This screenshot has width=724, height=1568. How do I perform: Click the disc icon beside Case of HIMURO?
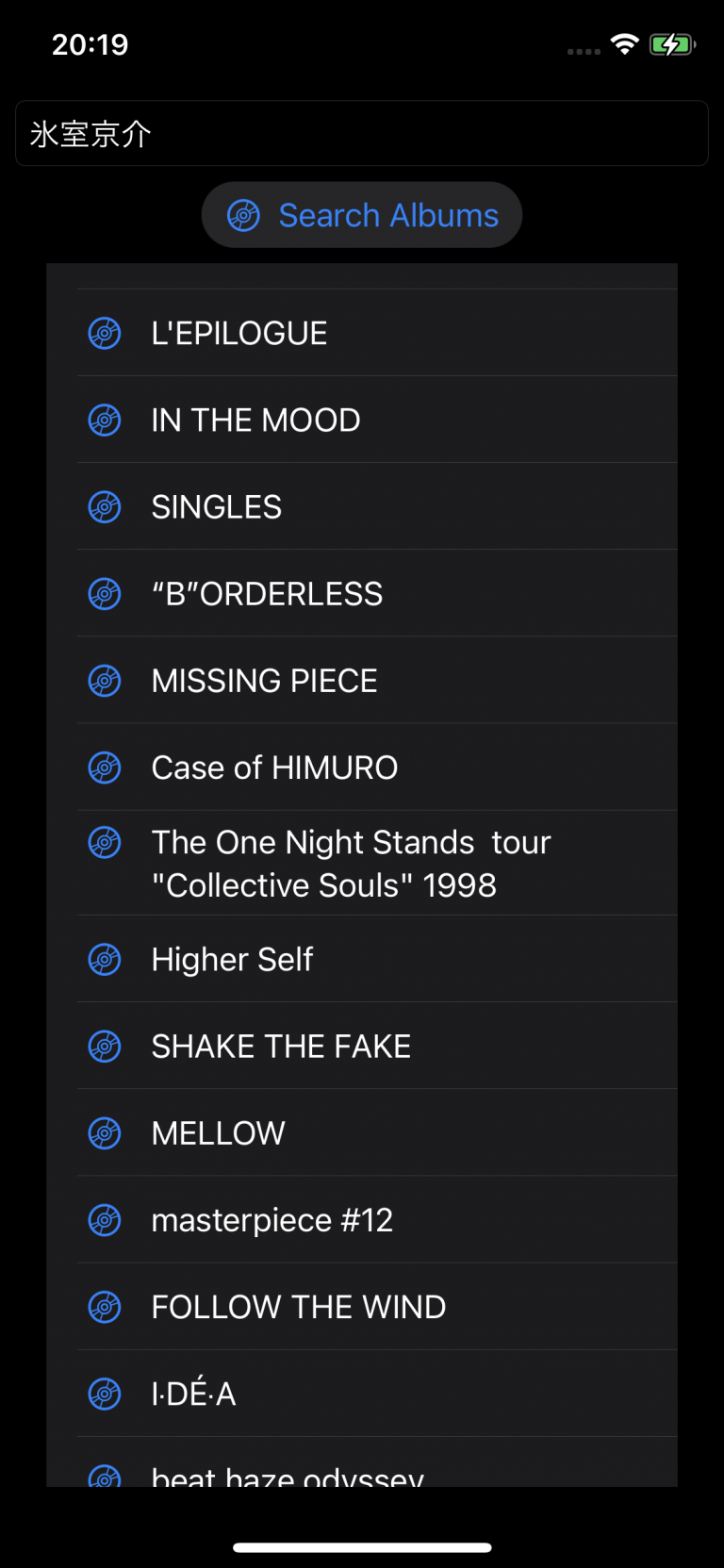[105, 767]
